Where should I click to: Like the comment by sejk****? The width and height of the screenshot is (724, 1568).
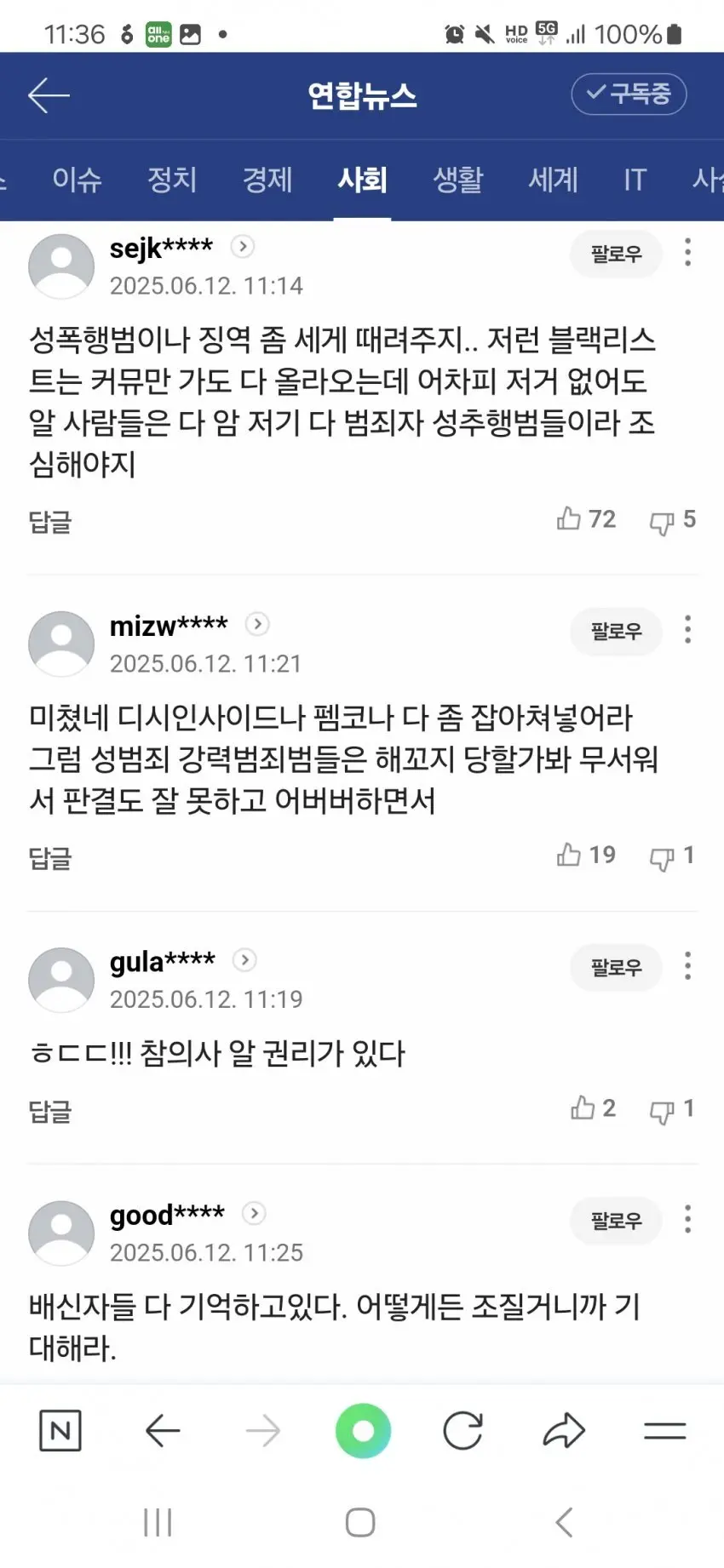[569, 518]
